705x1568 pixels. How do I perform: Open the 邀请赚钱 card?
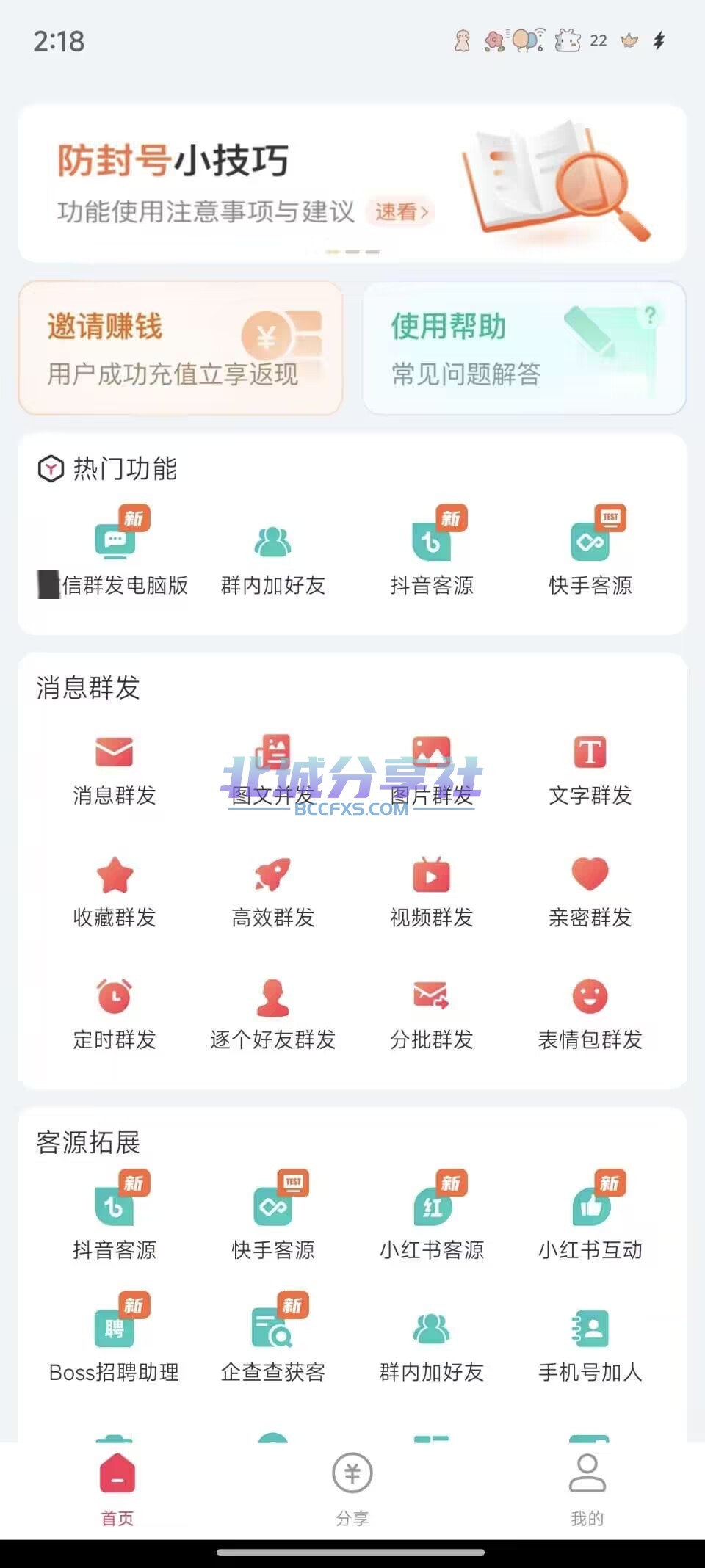181,348
